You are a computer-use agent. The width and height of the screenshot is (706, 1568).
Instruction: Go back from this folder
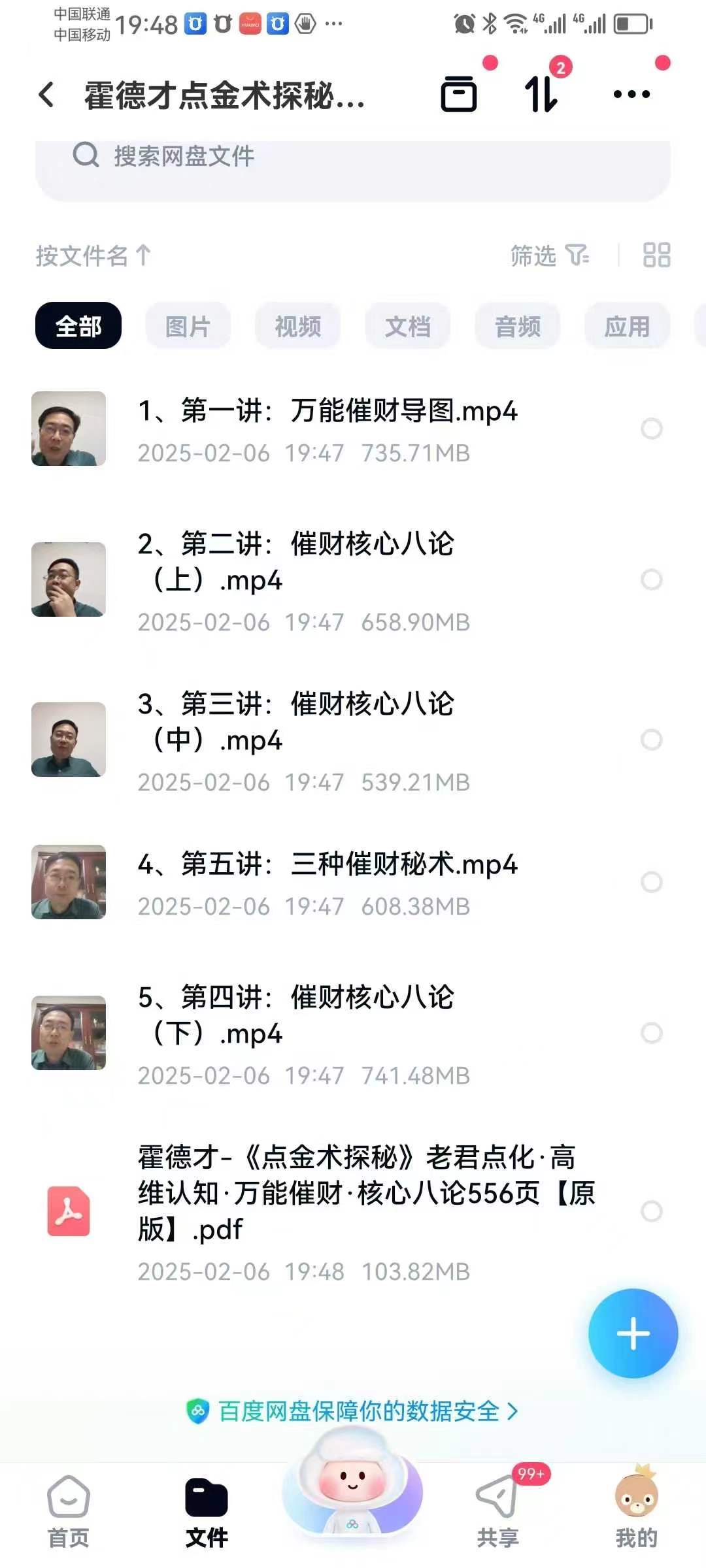point(46,95)
